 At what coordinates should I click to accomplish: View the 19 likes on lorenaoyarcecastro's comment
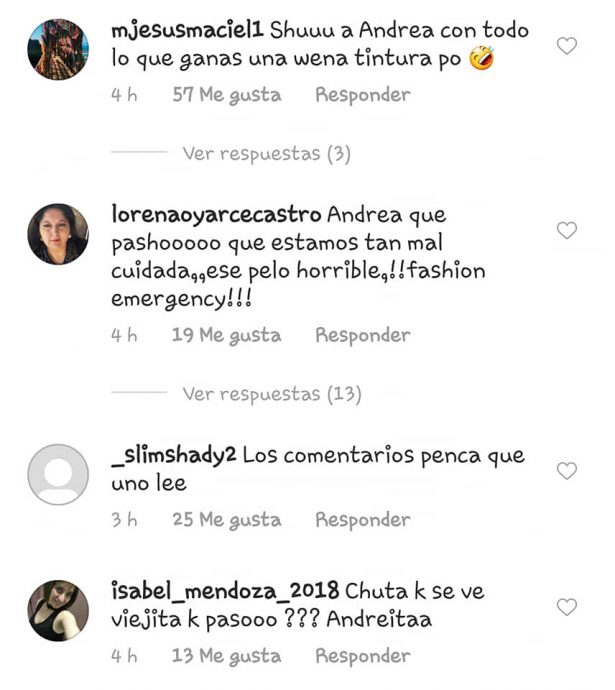(226, 335)
